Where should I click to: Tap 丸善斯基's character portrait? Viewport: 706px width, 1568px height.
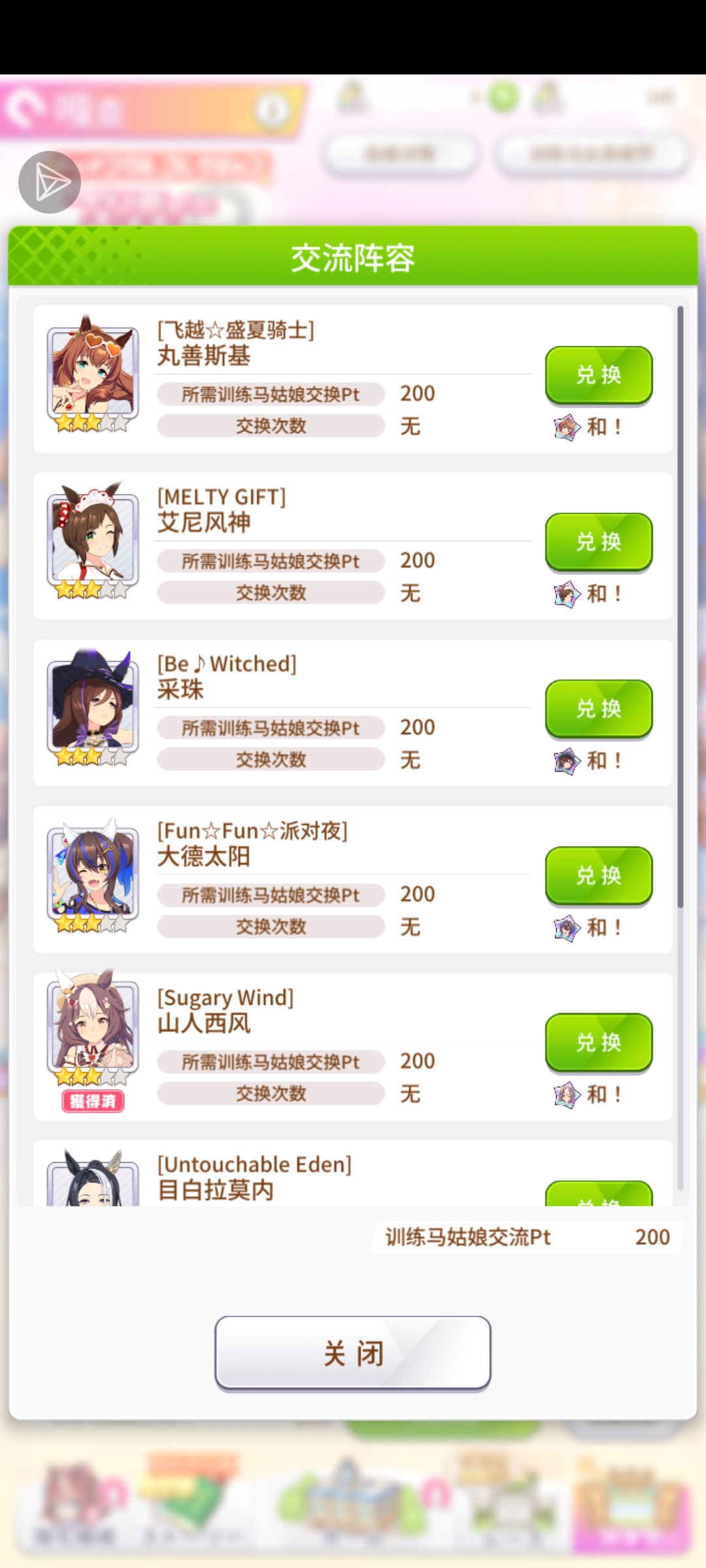(x=93, y=372)
